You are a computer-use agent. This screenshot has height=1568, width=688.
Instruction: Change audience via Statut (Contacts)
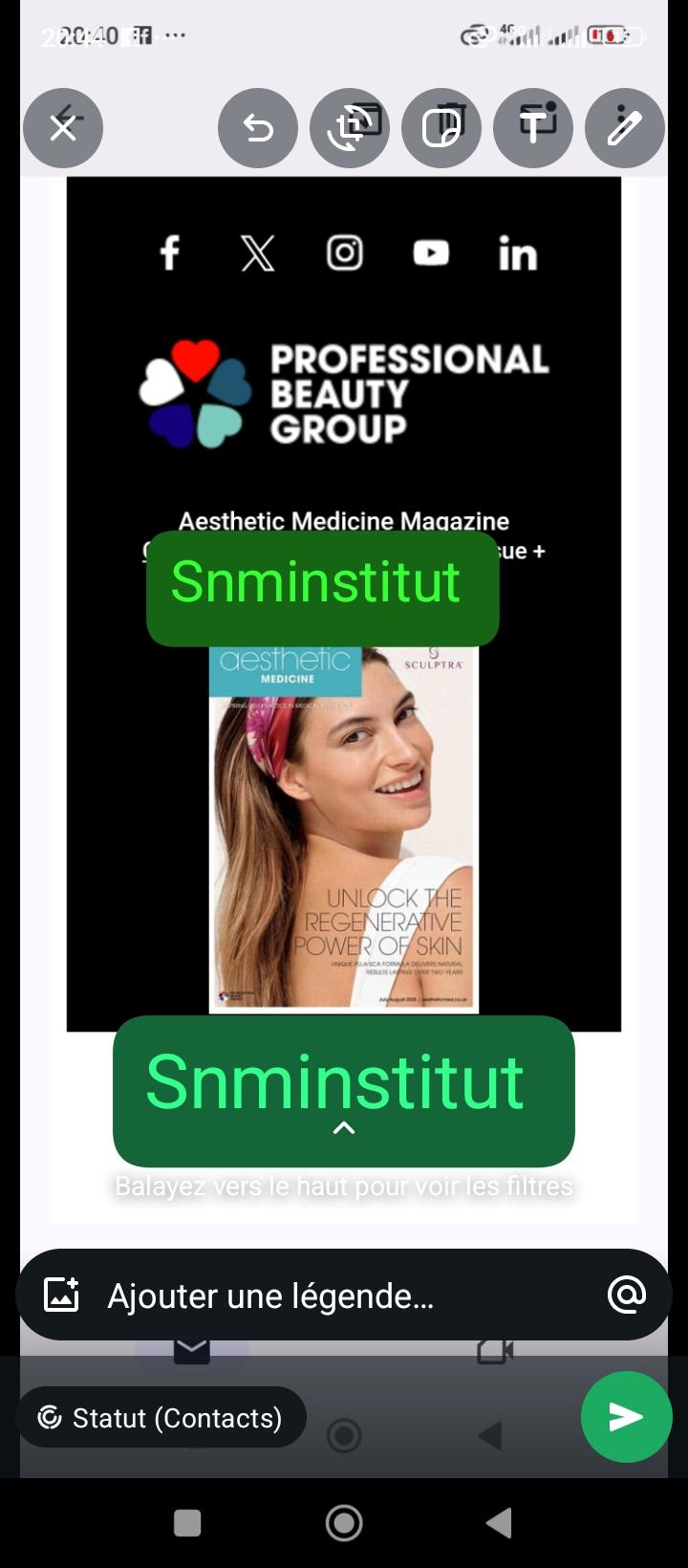pyautogui.click(x=161, y=1417)
